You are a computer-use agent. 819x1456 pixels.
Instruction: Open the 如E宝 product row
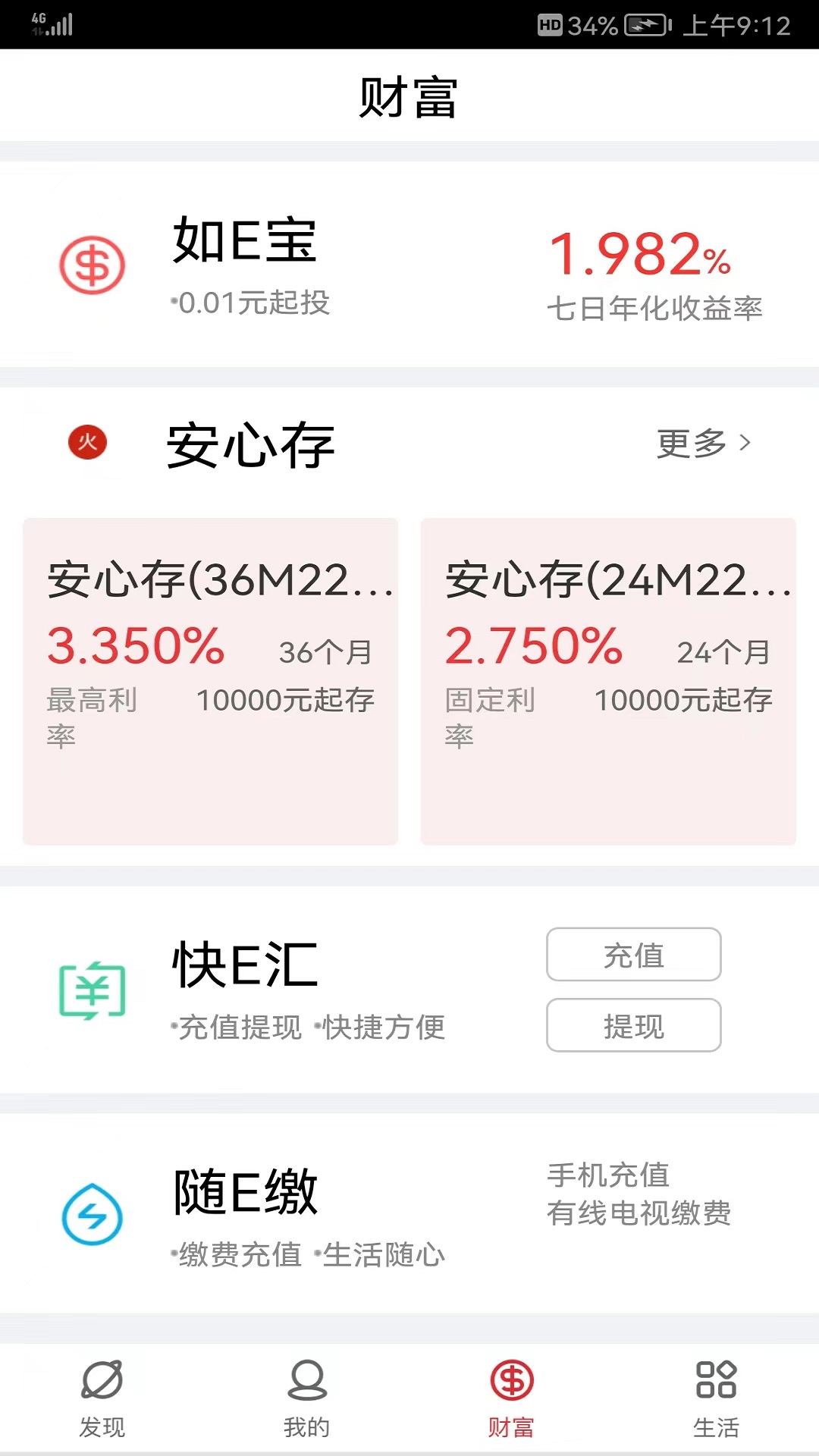click(409, 265)
